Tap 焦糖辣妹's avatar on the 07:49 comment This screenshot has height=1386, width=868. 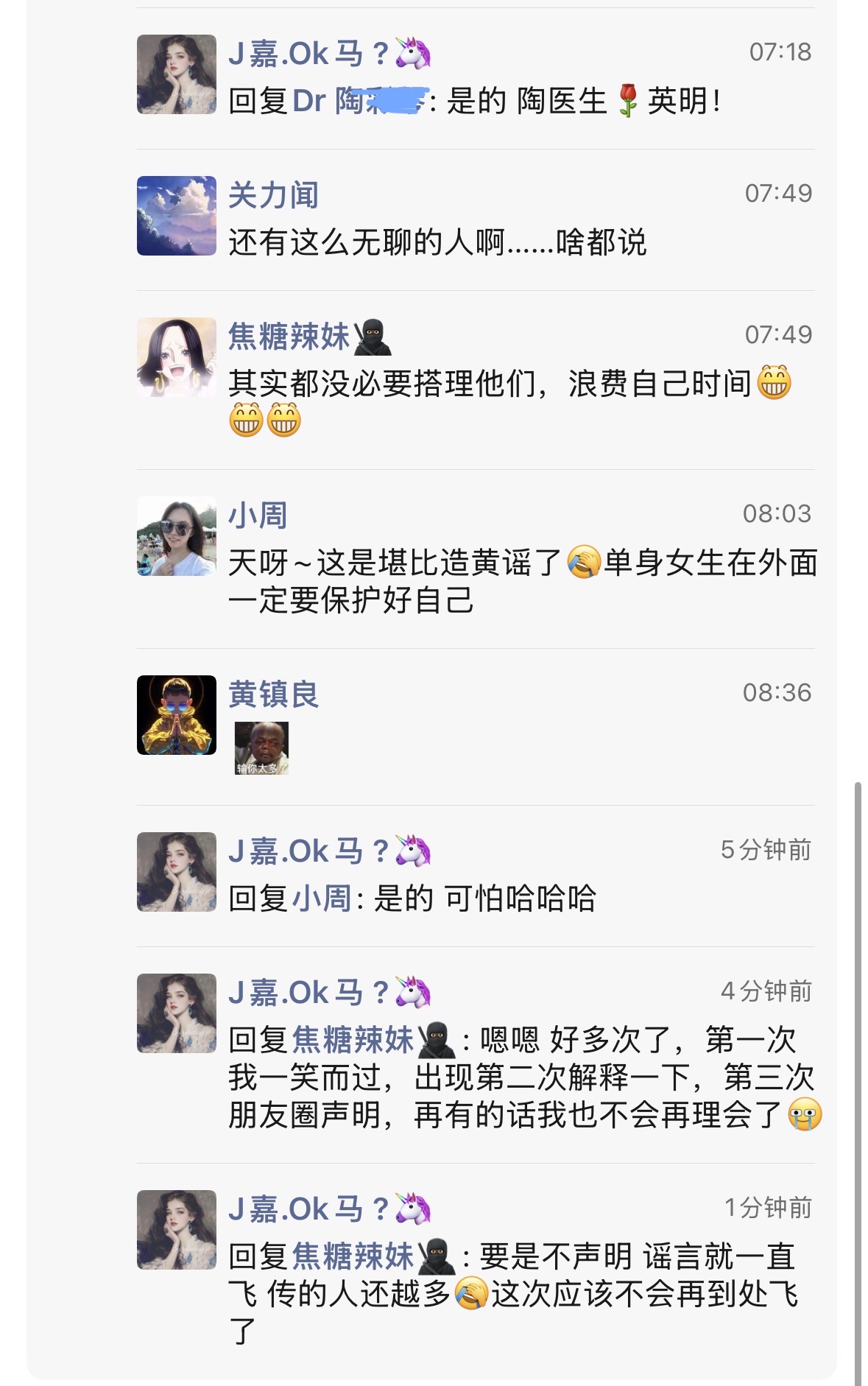point(177,357)
